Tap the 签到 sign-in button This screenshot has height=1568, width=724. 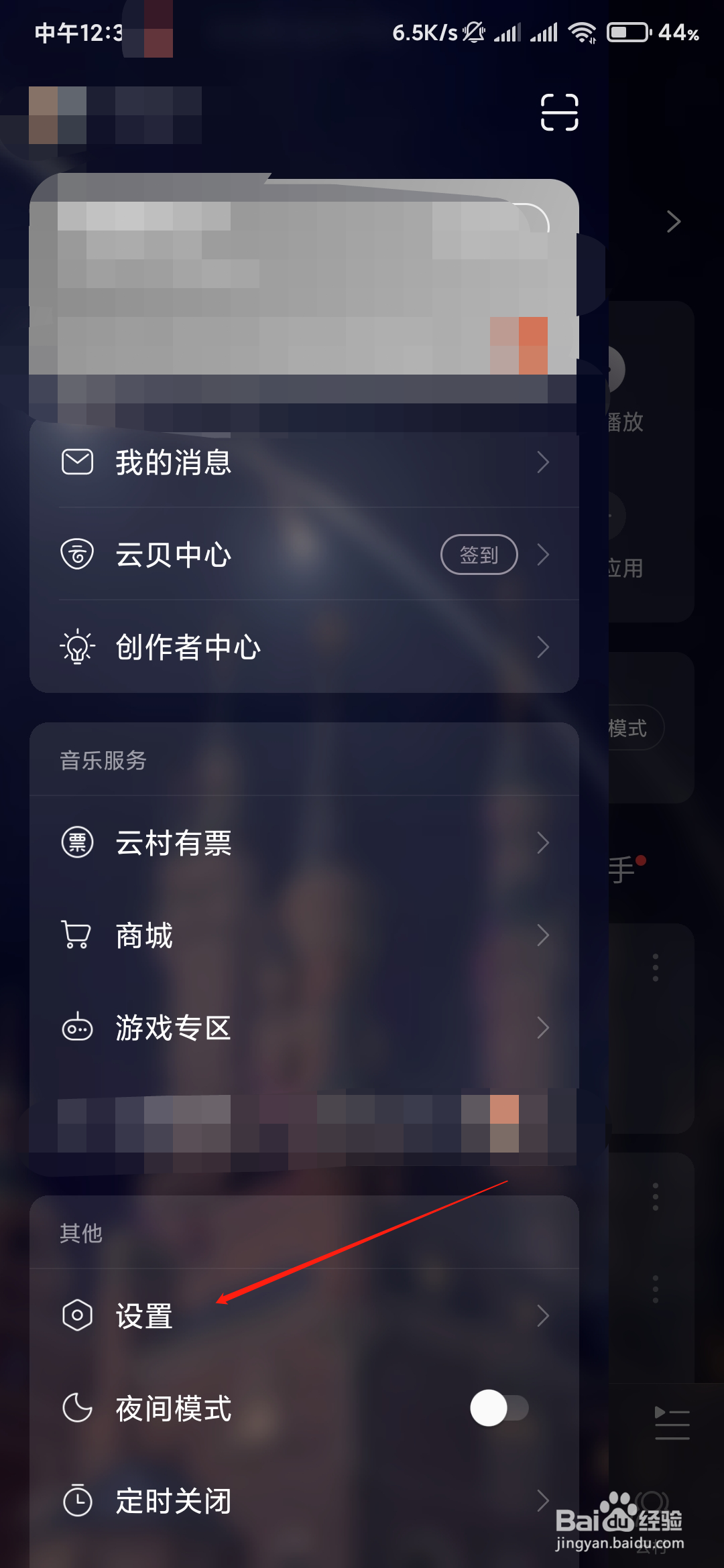(479, 555)
